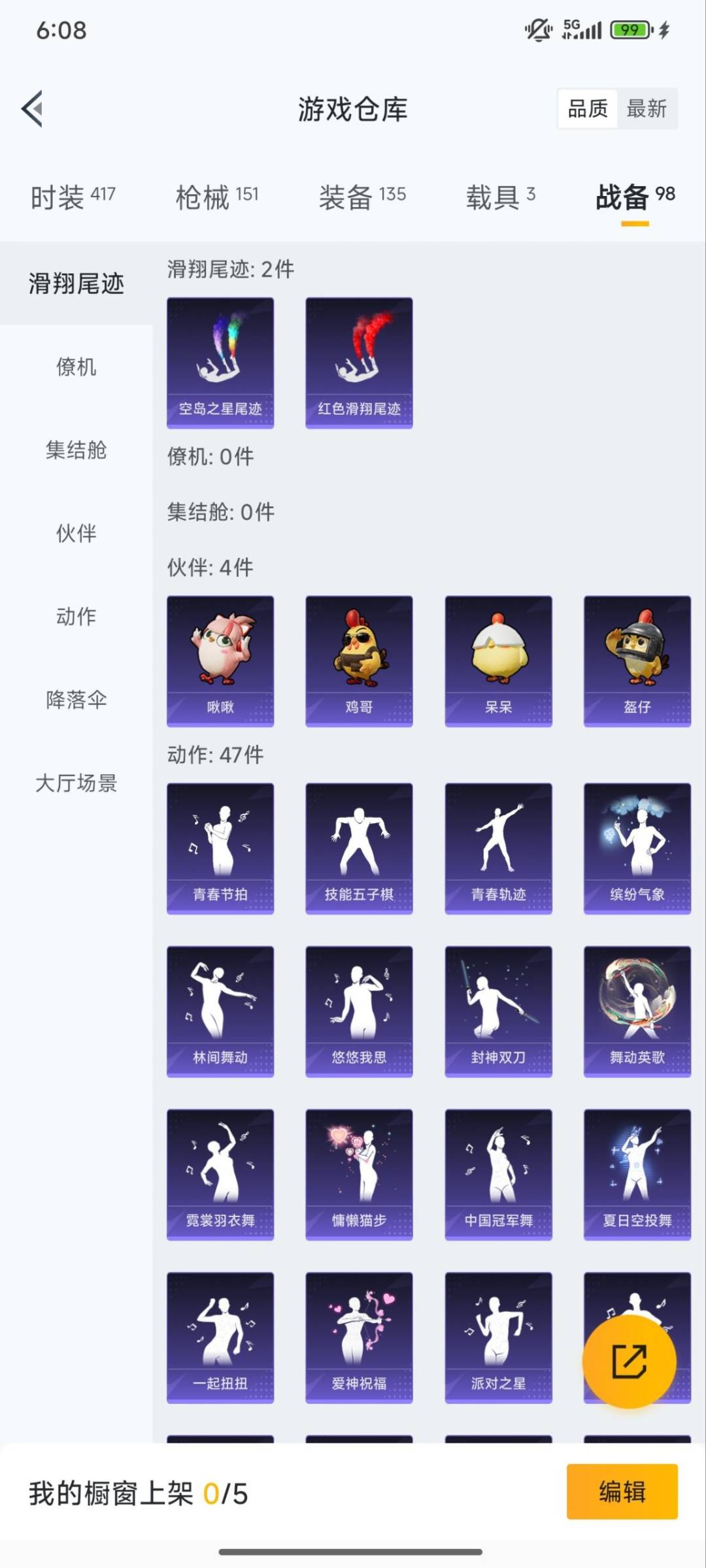View the 红色滑翔尾迹 red glider trail
The height and width of the screenshot is (1568, 706).
click(x=359, y=363)
